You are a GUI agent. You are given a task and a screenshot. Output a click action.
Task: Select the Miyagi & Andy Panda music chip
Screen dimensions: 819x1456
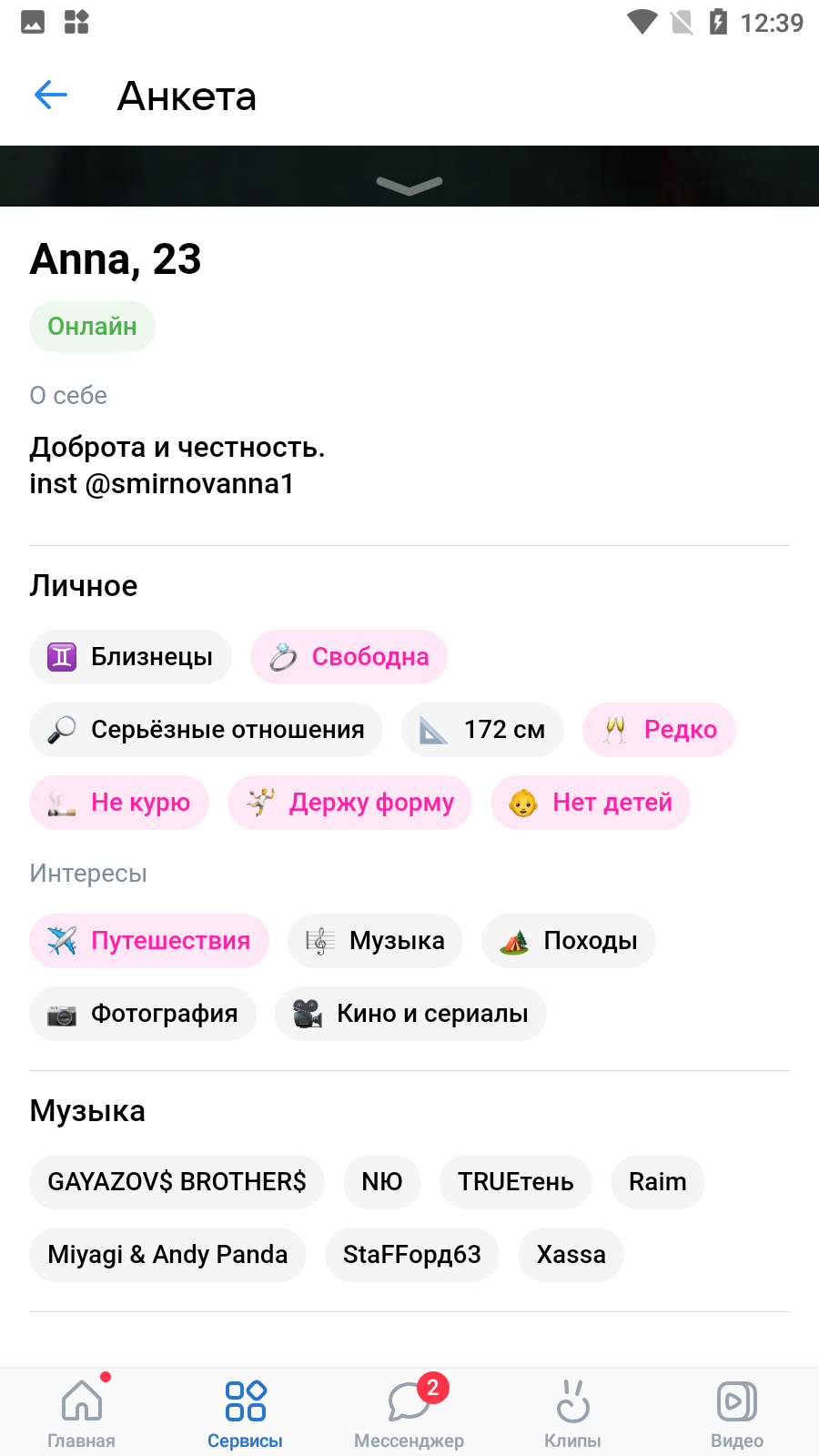[167, 1255]
